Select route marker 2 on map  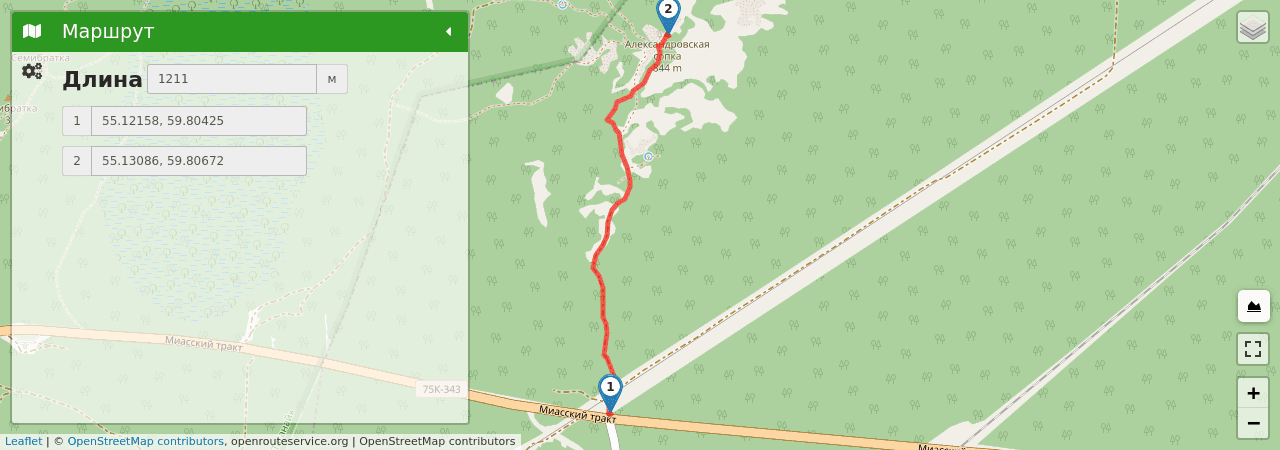[668, 11]
